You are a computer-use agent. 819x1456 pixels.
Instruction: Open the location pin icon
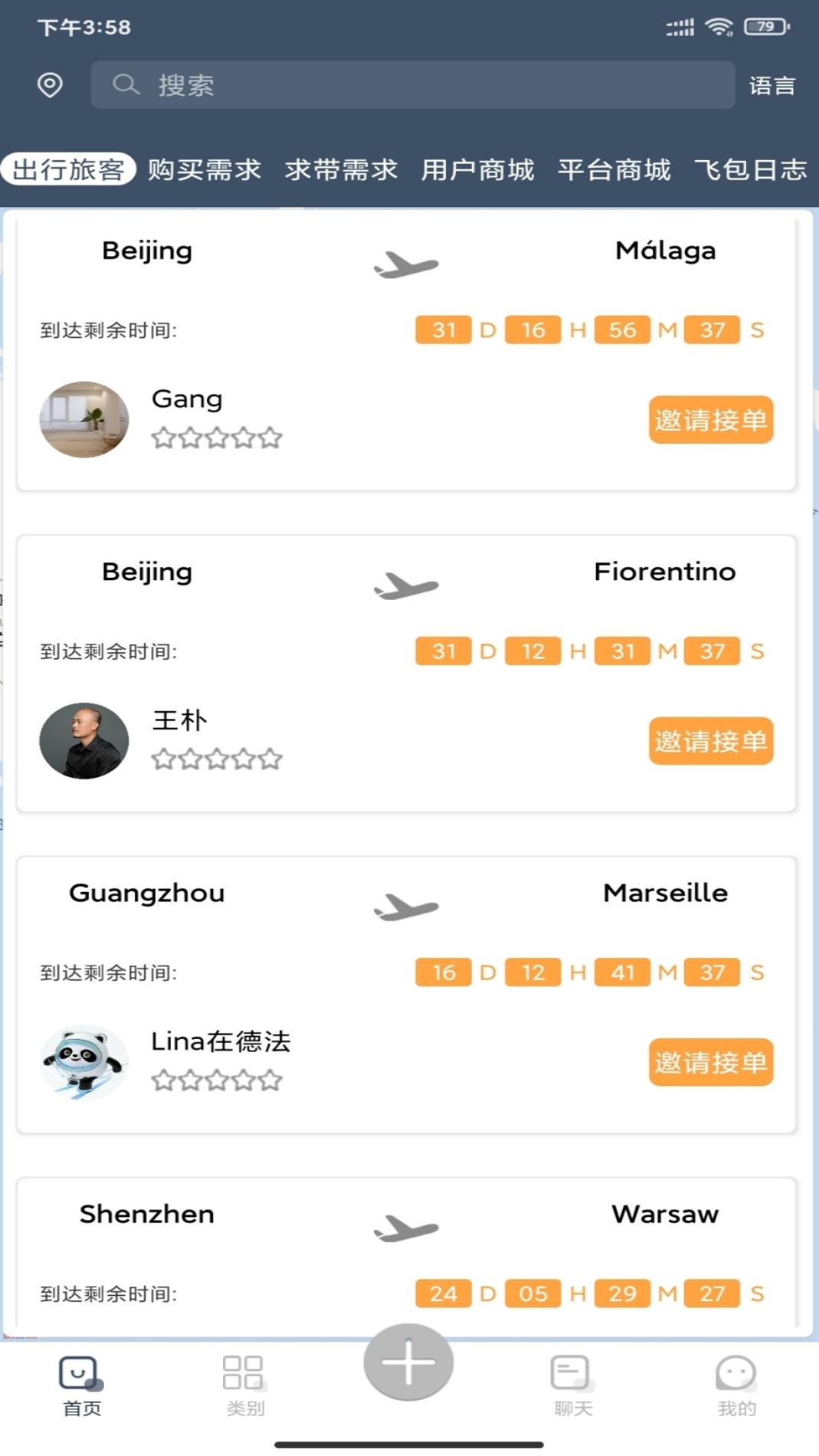click(50, 84)
